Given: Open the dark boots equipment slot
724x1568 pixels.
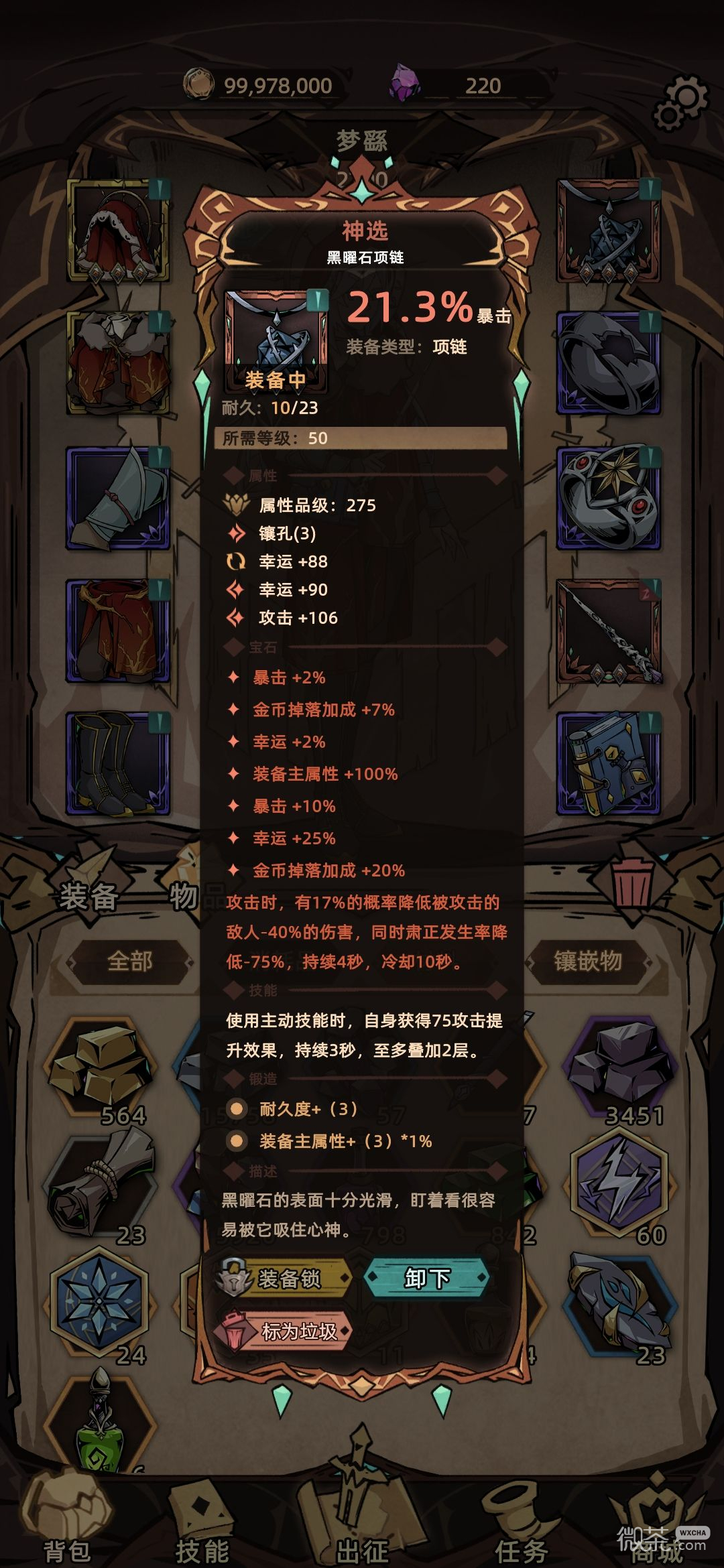Looking at the screenshot, I should pos(118,764).
